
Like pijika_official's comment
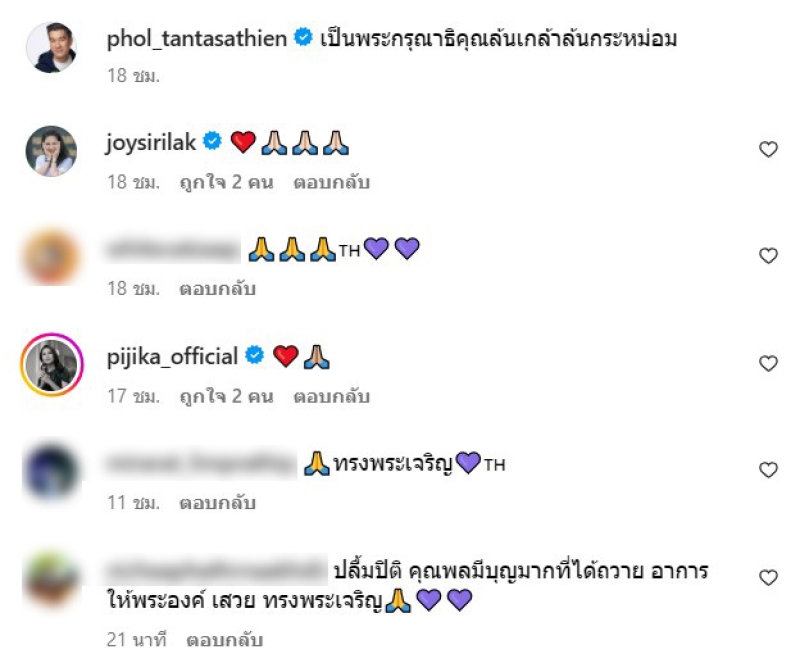tap(768, 363)
